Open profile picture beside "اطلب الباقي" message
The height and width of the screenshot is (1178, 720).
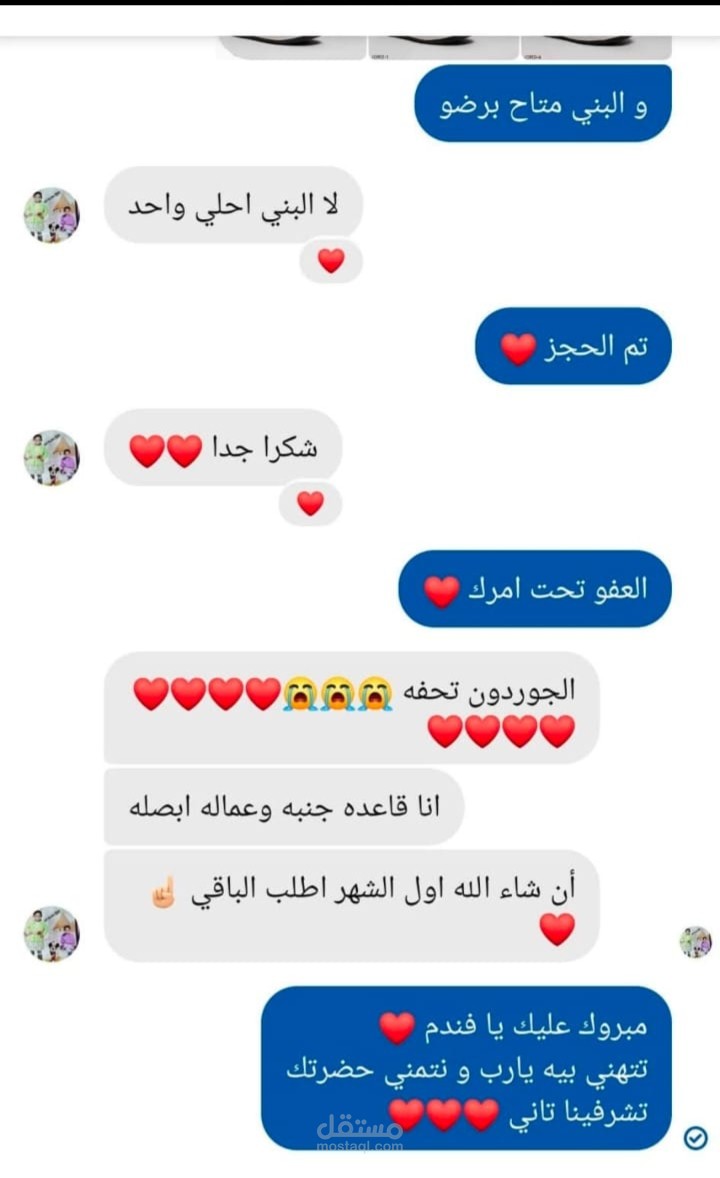pos(51,933)
